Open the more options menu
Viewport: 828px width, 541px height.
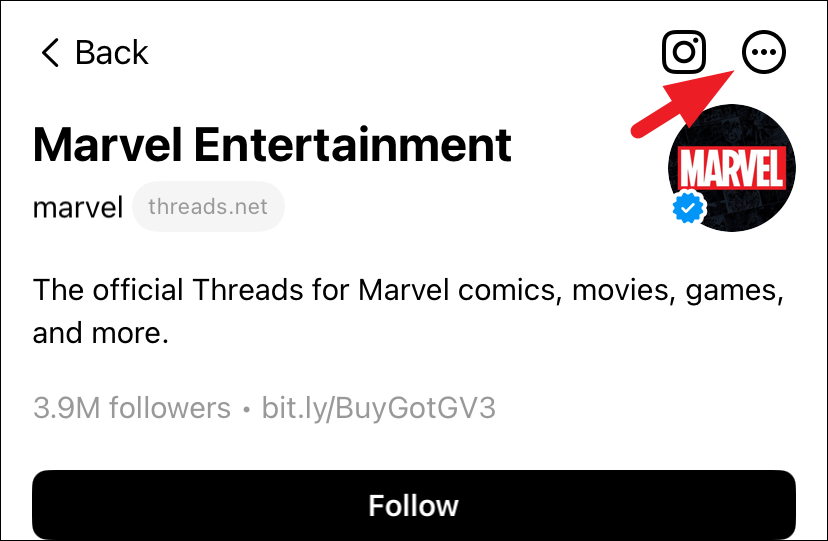764,52
